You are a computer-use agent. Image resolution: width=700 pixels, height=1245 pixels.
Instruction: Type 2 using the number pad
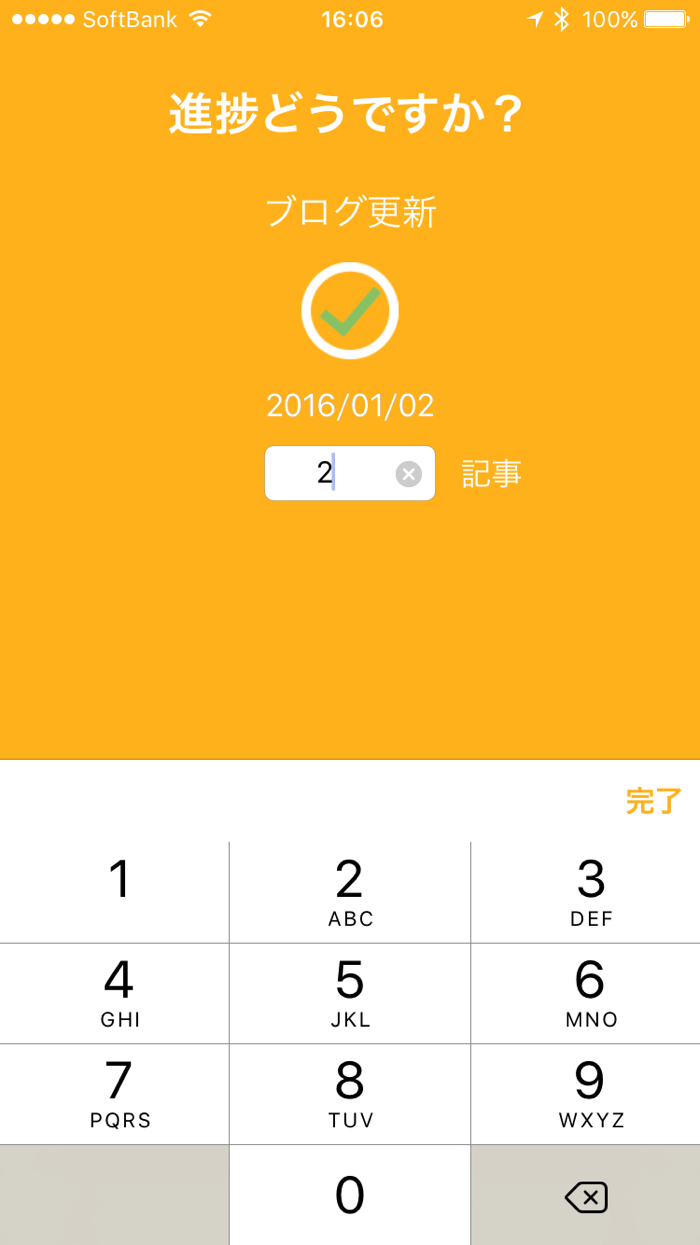(x=350, y=892)
